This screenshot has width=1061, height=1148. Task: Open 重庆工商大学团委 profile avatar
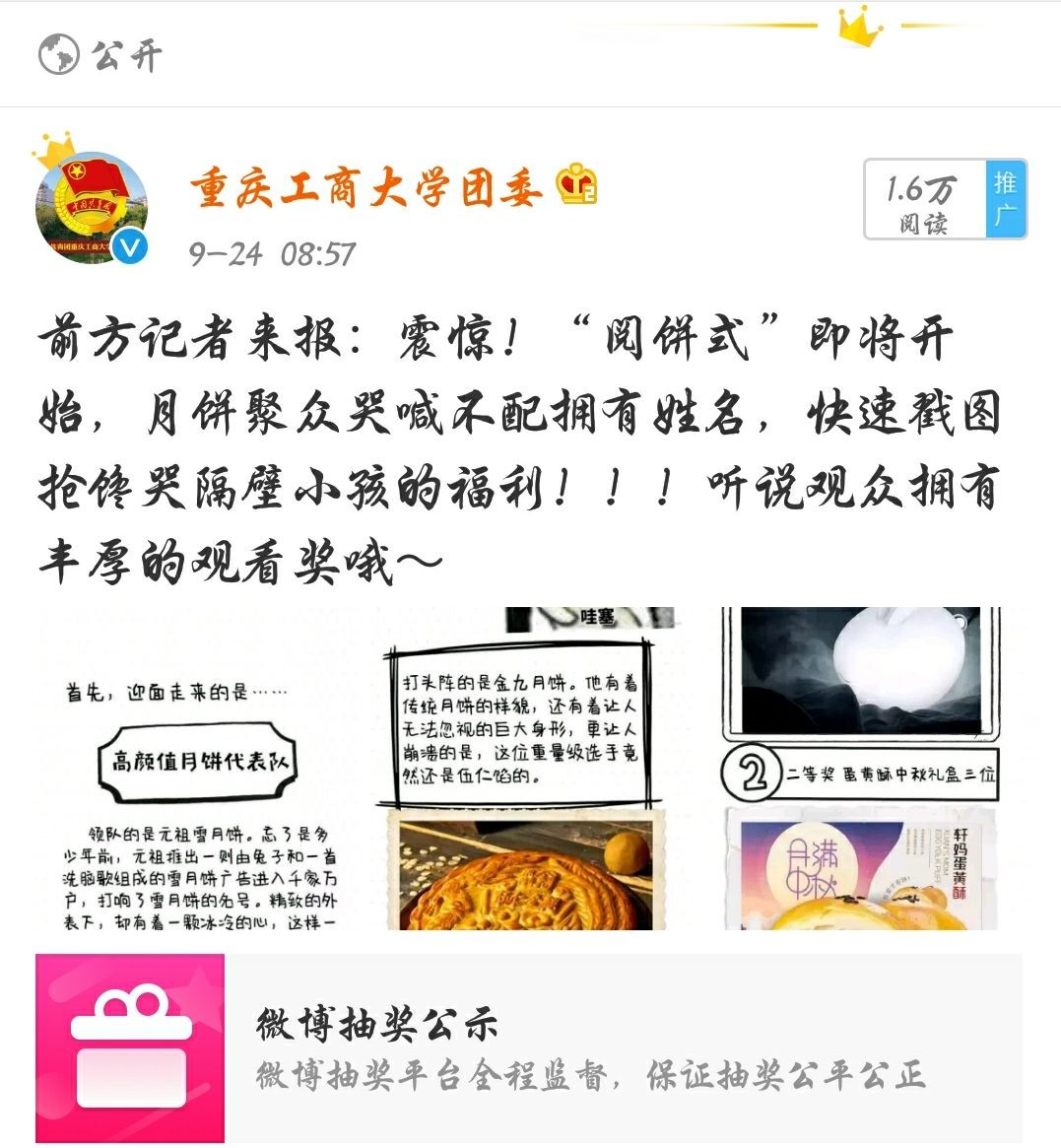click(x=92, y=206)
